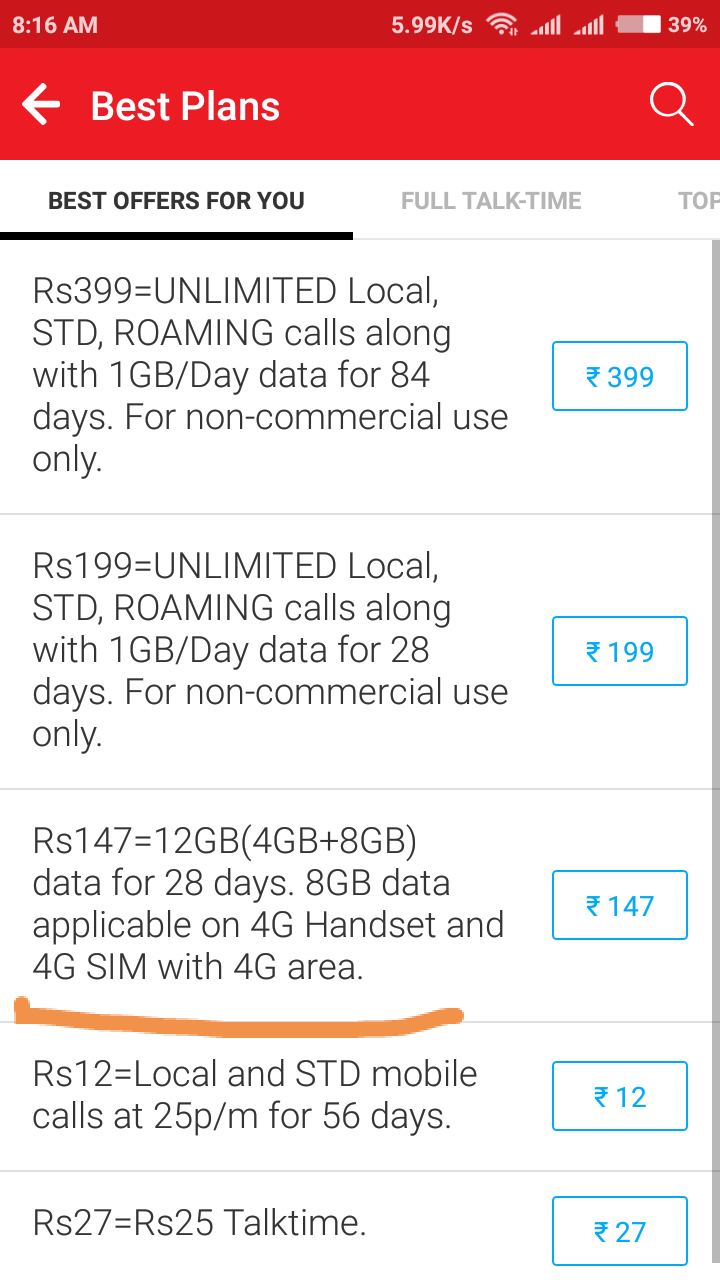
Task: Buy the ₹ 147 data pack
Action: pos(619,905)
